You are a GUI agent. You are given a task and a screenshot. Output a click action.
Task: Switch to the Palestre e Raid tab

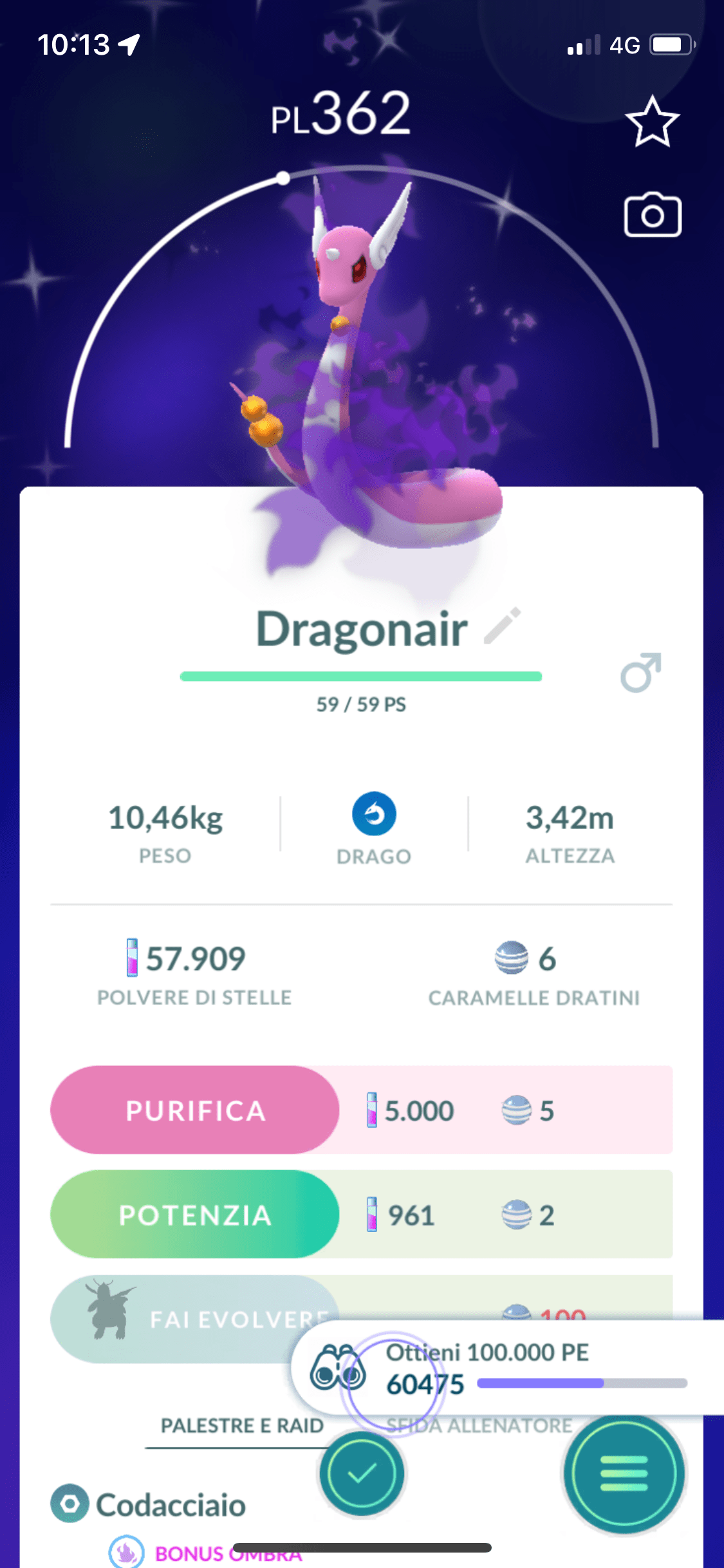pos(241,1426)
